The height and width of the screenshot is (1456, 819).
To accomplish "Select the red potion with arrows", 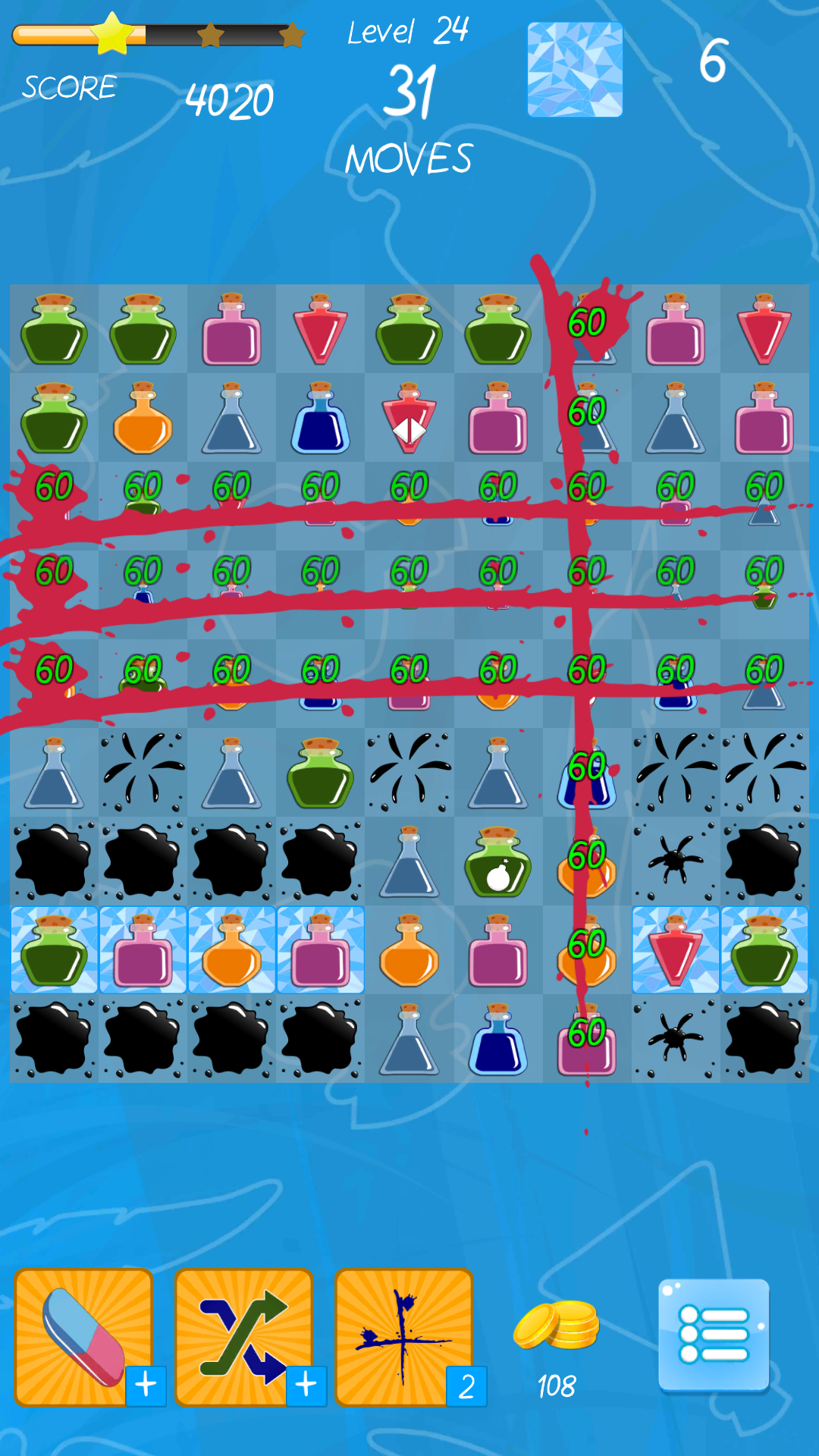I will coord(409,418).
